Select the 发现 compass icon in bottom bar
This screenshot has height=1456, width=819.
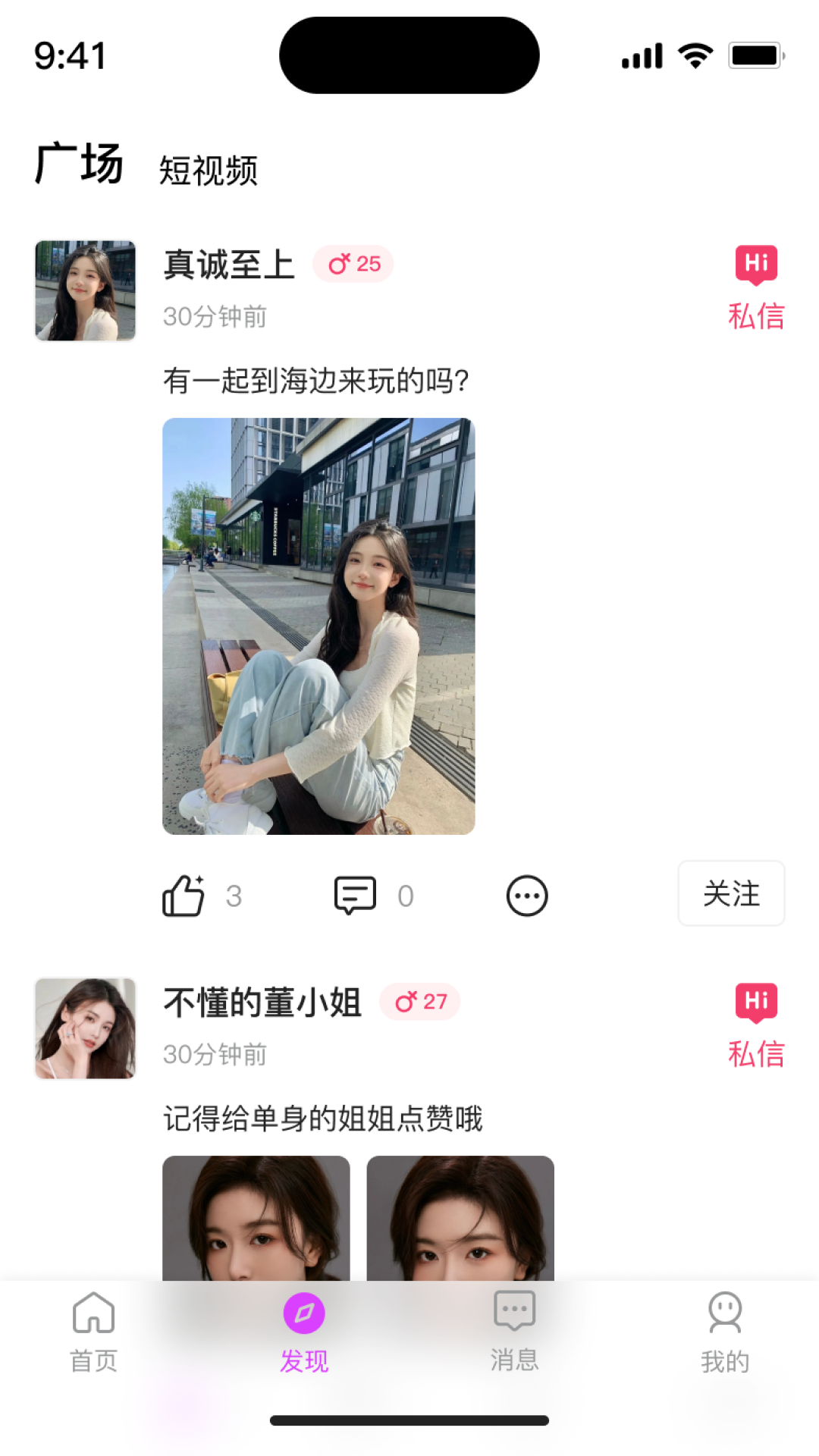[303, 1313]
